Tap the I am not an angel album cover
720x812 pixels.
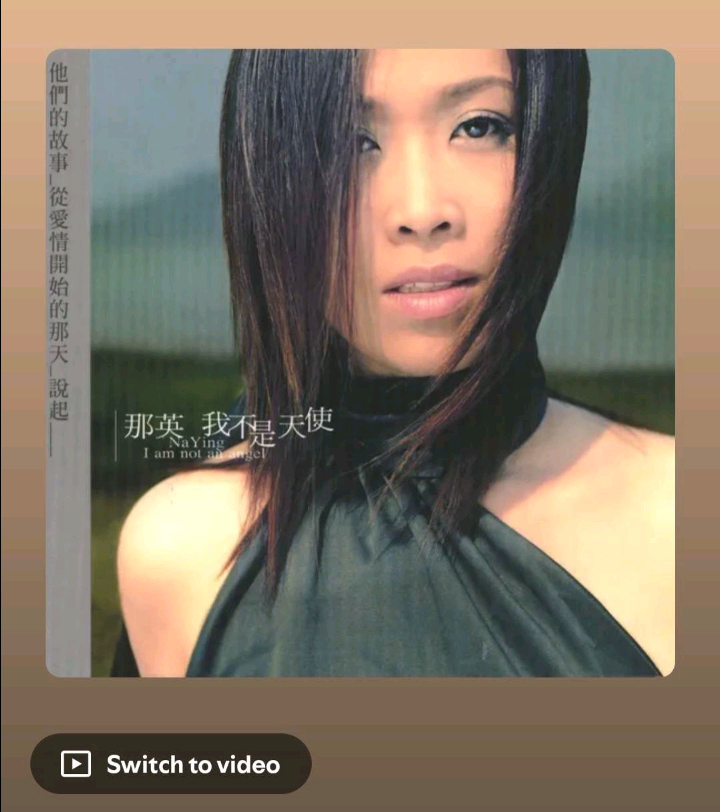(x=360, y=363)
